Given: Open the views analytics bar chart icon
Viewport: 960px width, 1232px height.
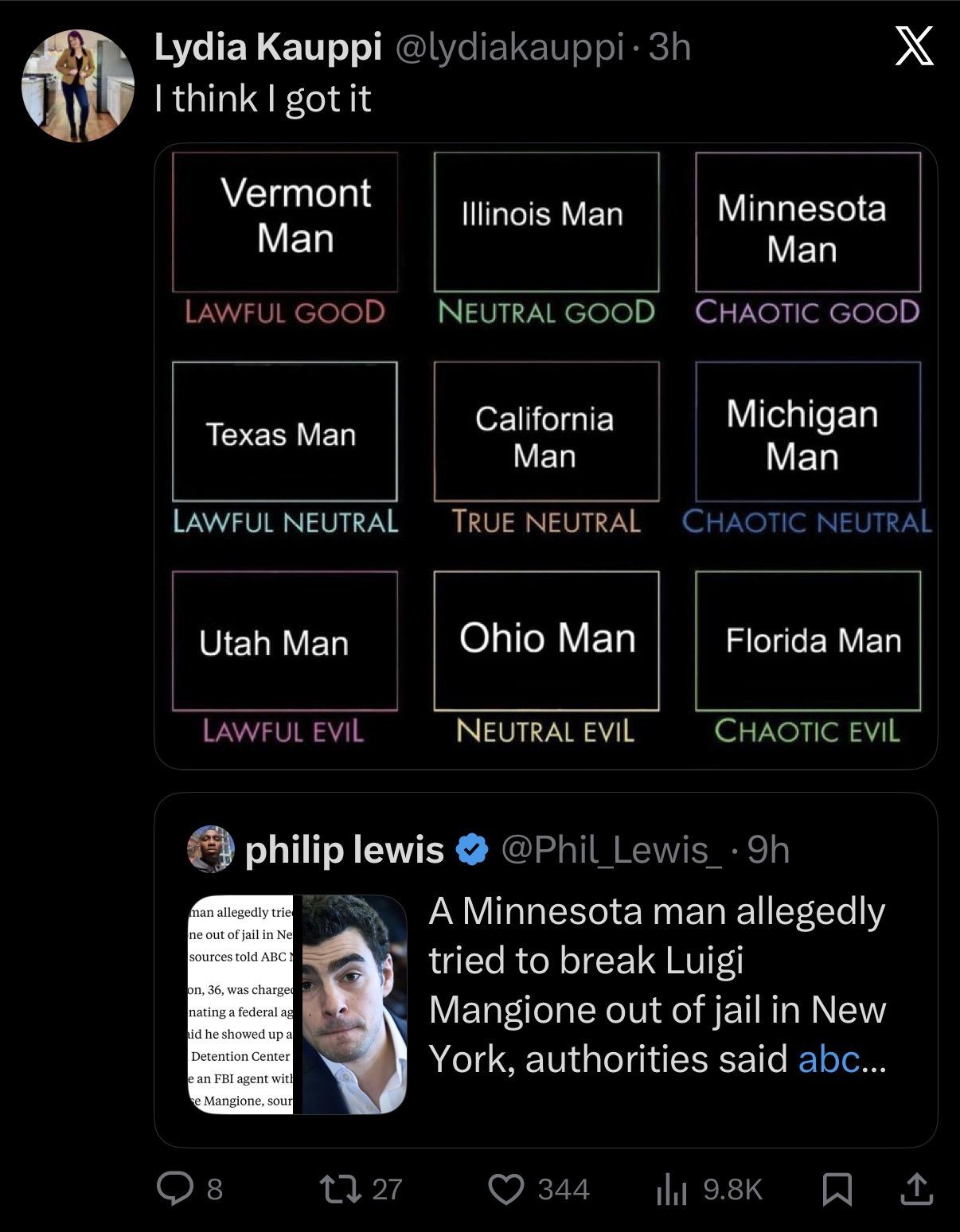Looking at the screenshot, I should point(673,1189).
